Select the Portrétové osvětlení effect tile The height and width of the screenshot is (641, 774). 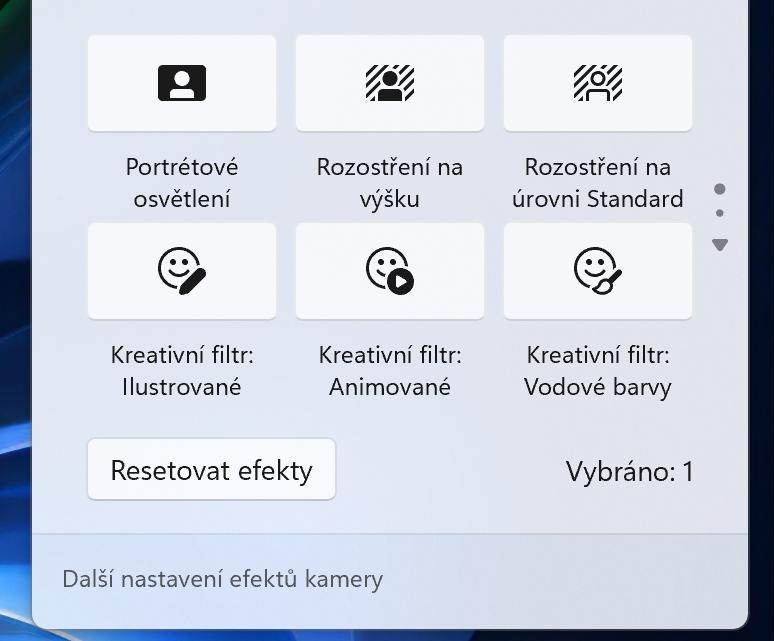pyautogui.click(x=182, y=83)
